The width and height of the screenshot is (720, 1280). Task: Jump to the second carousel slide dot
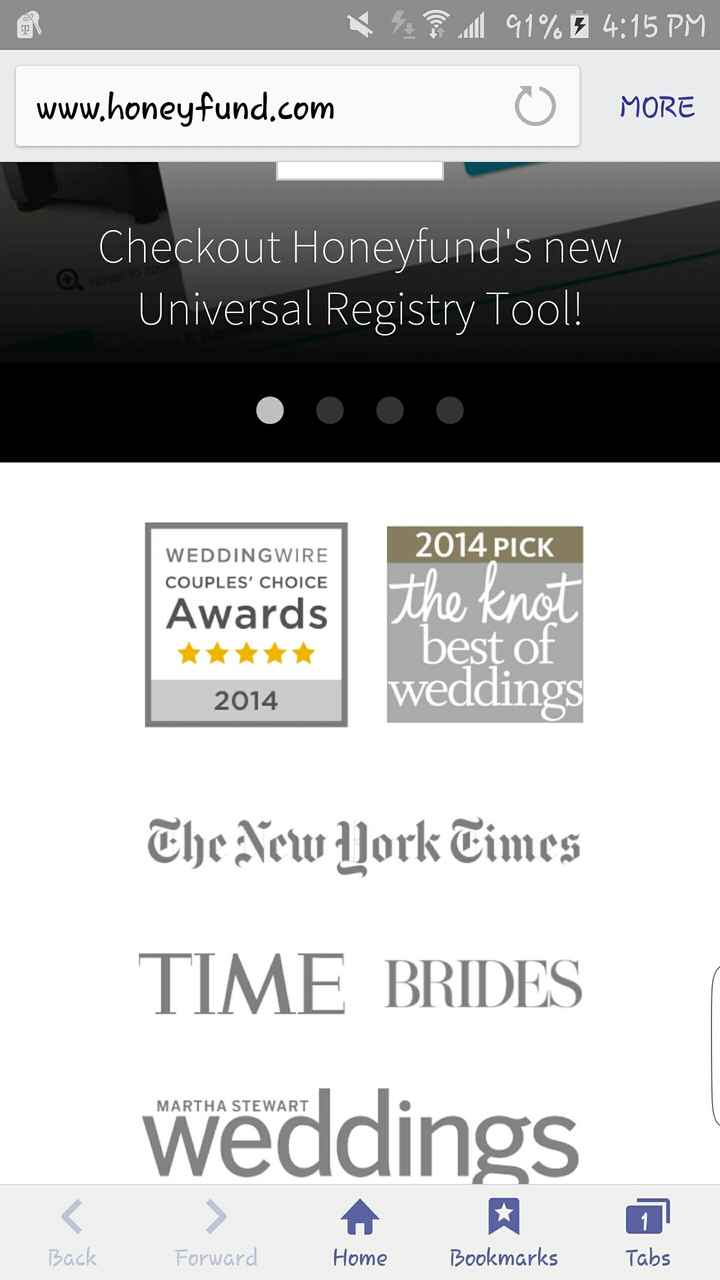coord(330,410)
